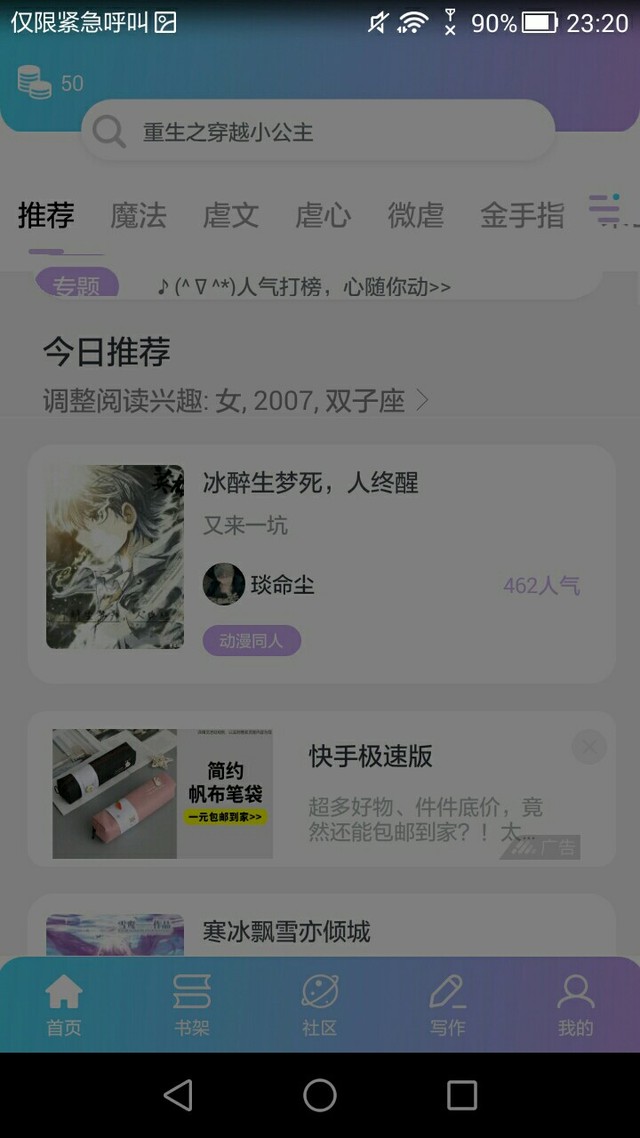Image resolution: width=640 pixels, height=1138 pixels.
Task: Adjust reading interests via 调整阅读兴趣
Action: [x=236, y=401]
